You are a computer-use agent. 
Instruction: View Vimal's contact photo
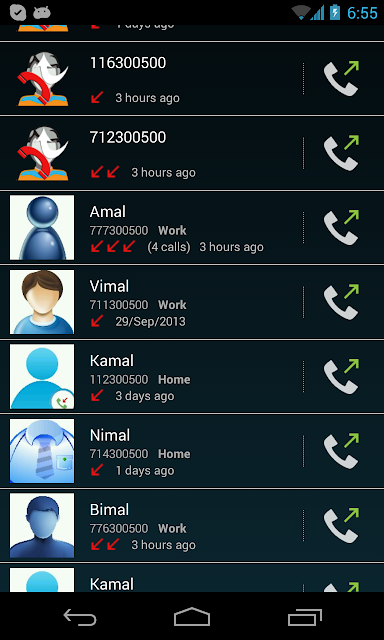(x=42, y=302)
